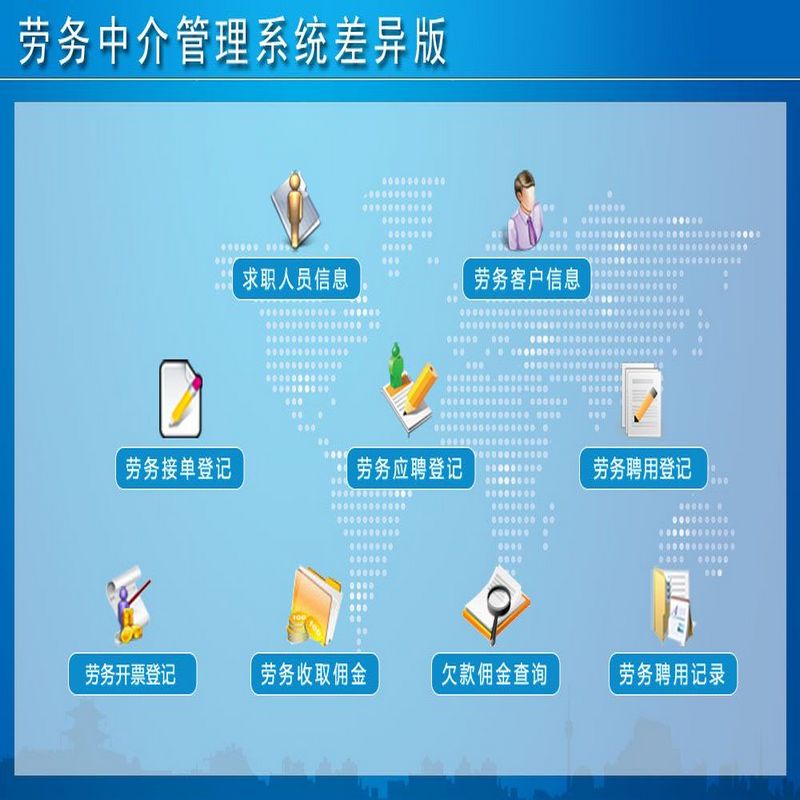Screen dimensions: 800x800
Task: Go to 劳务应聘登记
Action: [410, 468]
